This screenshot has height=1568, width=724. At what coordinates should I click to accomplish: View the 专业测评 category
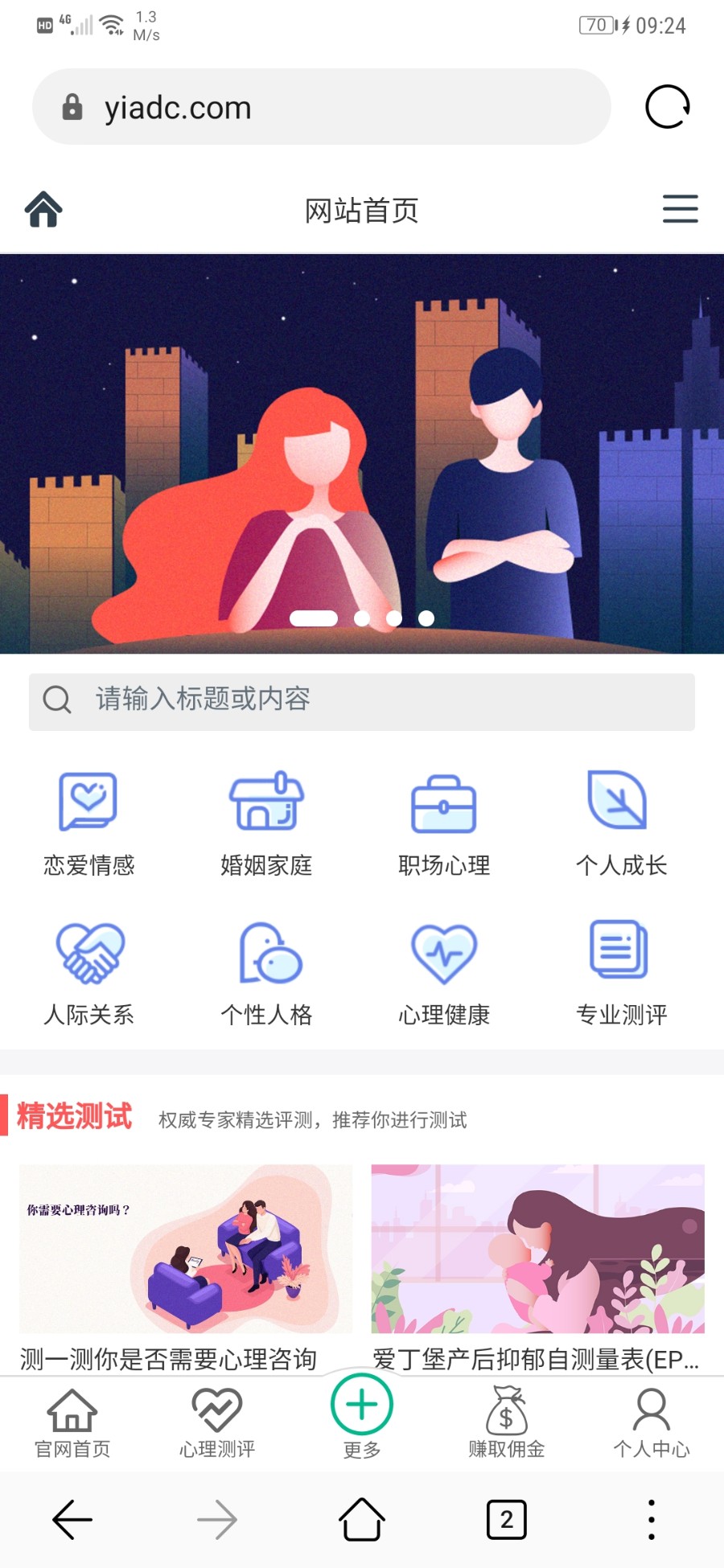[x=621, y=971]
